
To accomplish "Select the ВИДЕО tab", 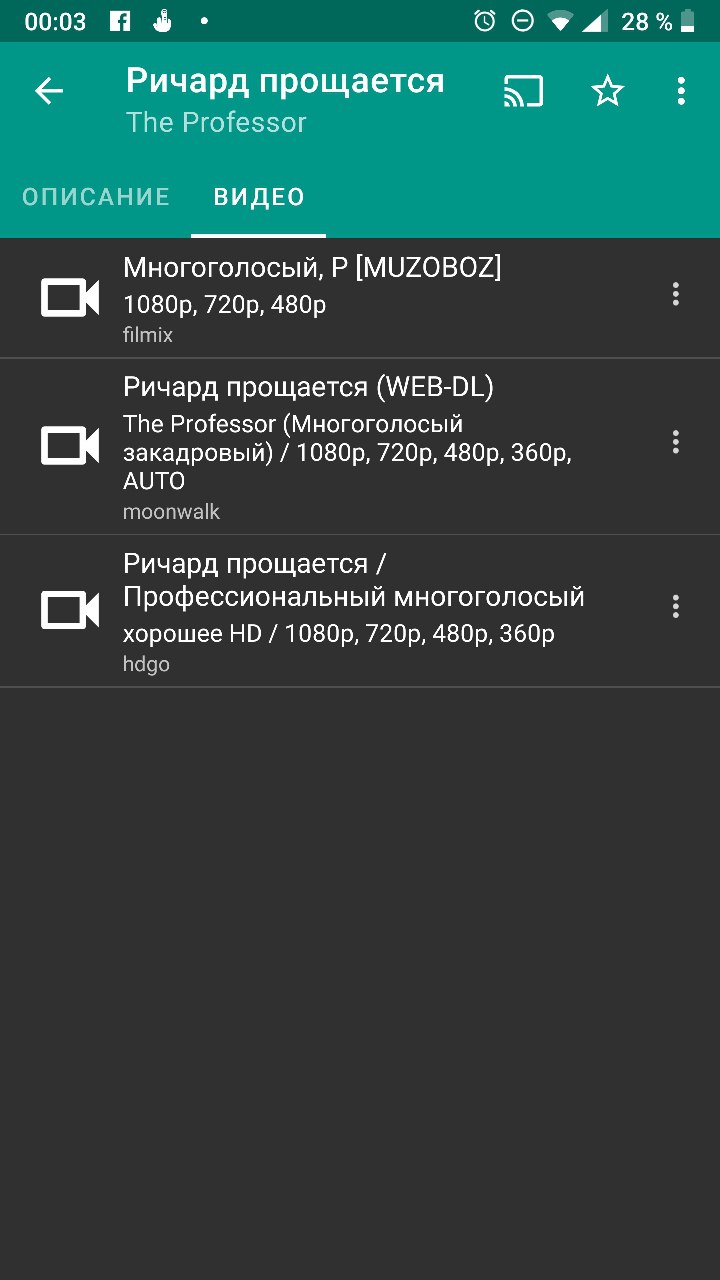I will coord(259,197).
